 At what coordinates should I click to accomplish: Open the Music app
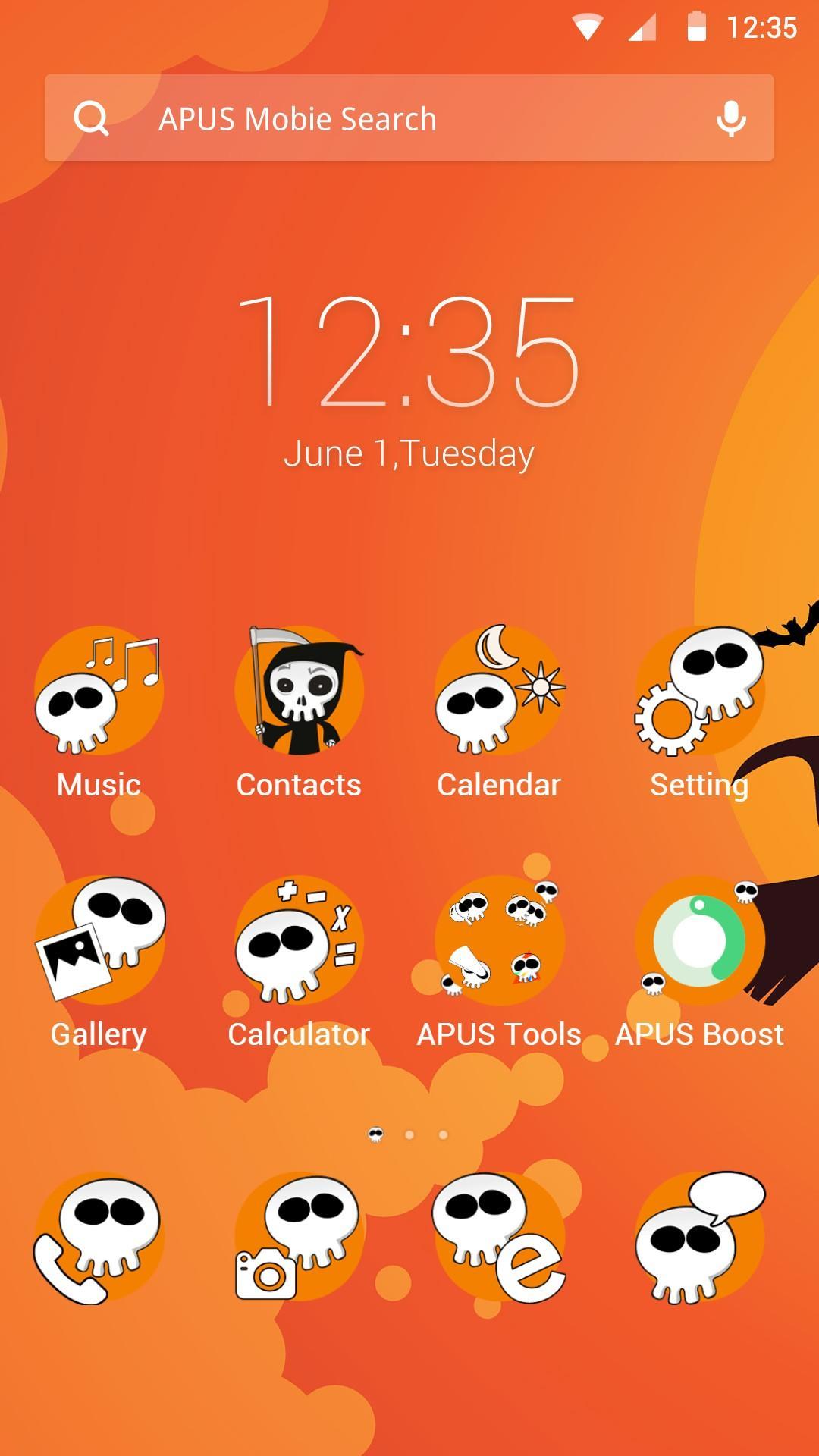(99, 694)
